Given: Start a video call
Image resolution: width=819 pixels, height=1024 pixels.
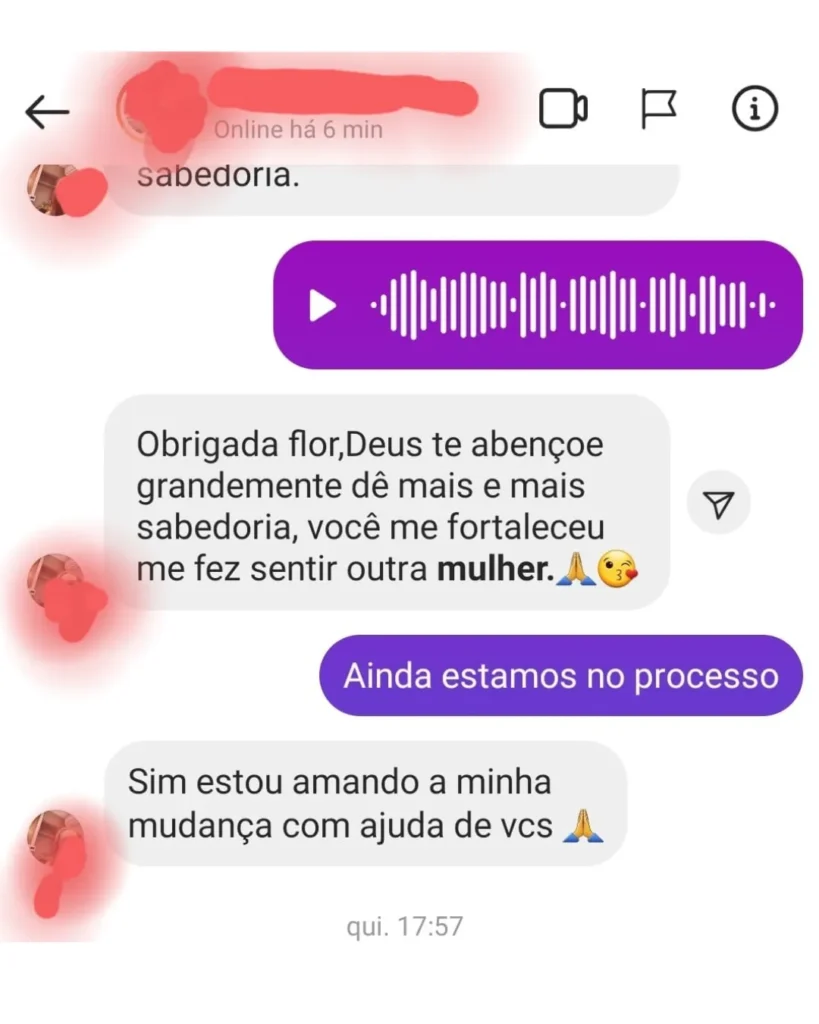Looking at the screenshot, I should click(563, 109).
